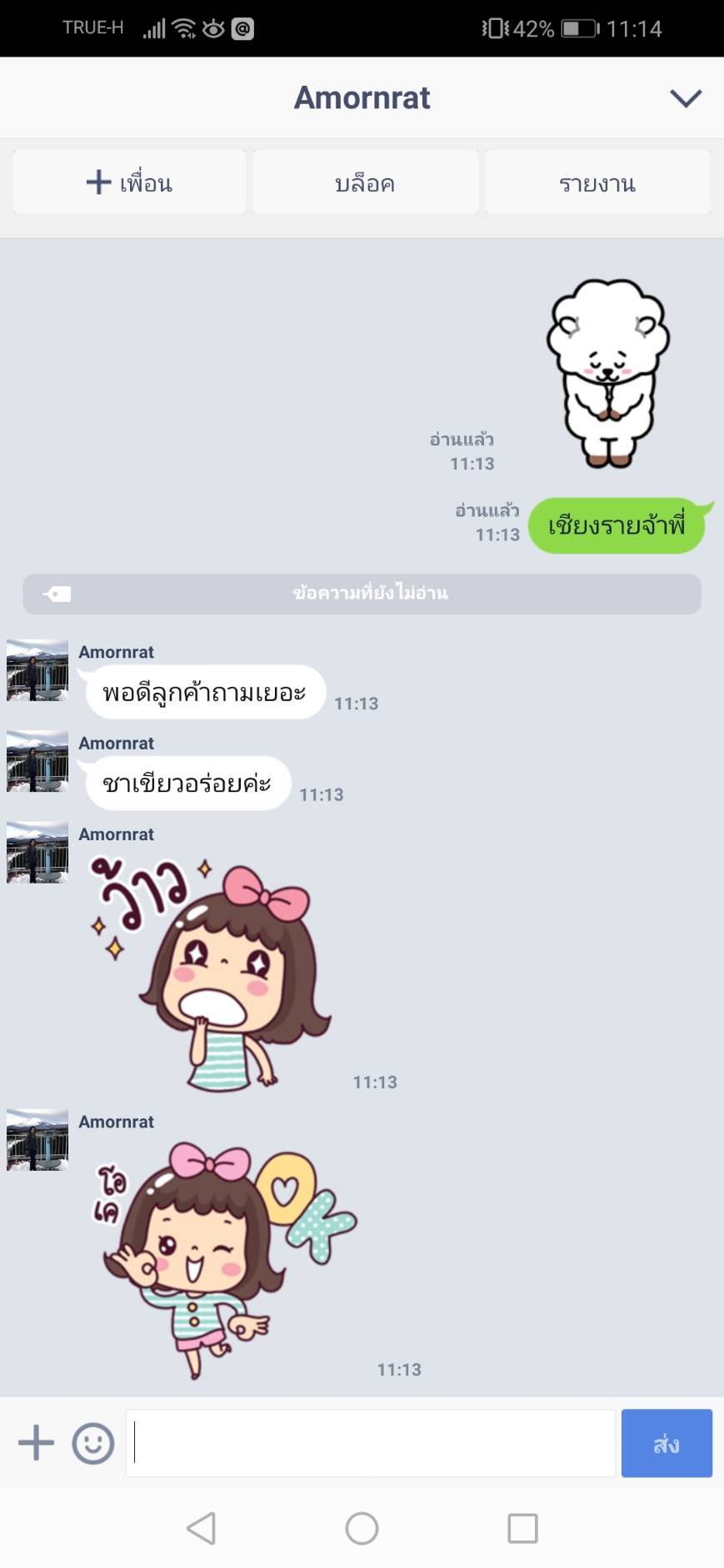Open the recent apps view
Image resolution: width=724 pixels, height=1568 pixels.
point(522,1528)
